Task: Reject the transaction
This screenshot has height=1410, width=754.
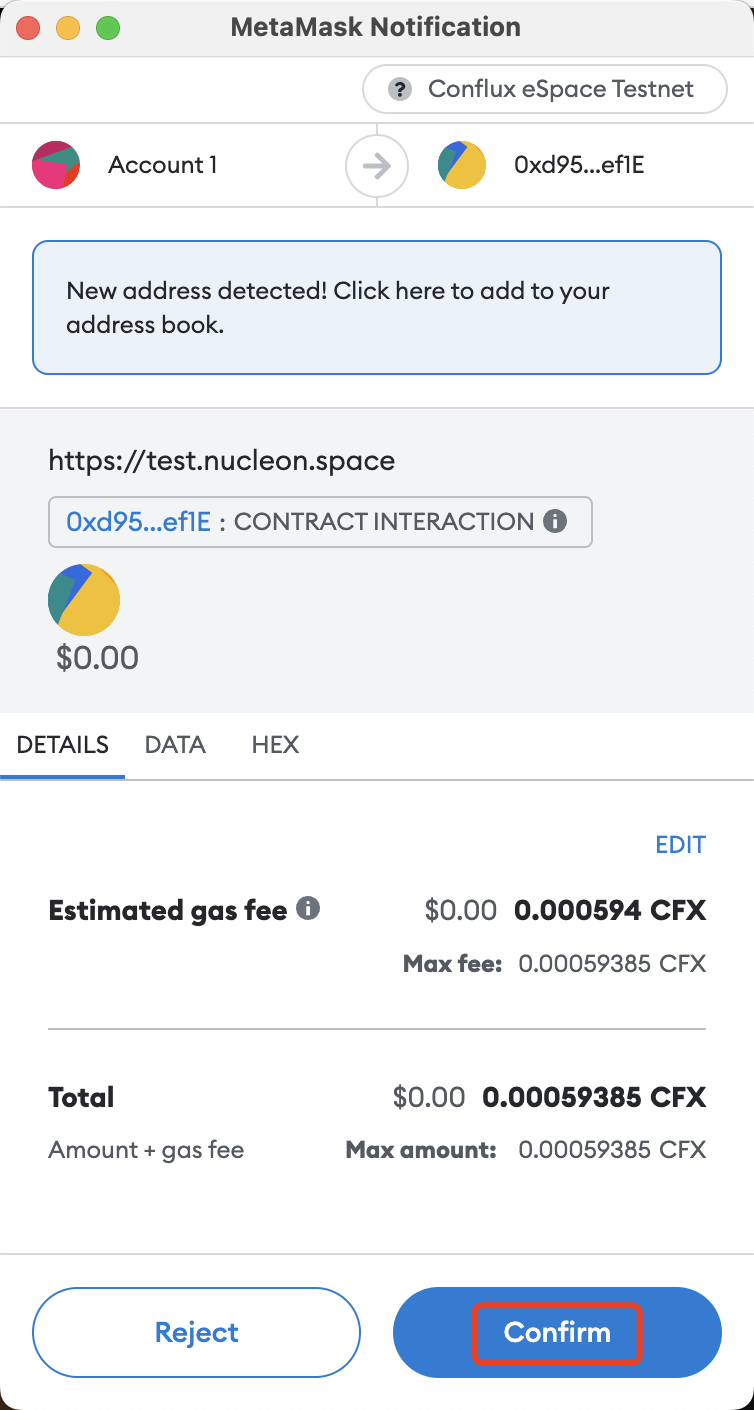Action: point(196,1332)
